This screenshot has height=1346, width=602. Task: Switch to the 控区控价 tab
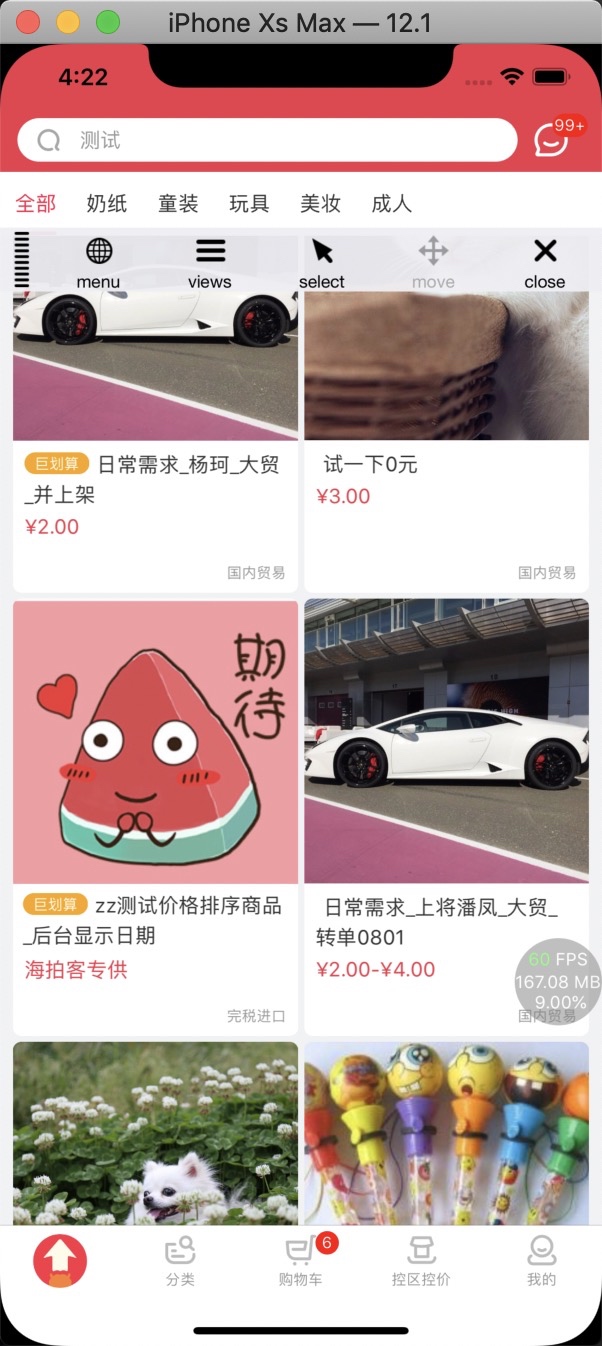(421, 1260)
